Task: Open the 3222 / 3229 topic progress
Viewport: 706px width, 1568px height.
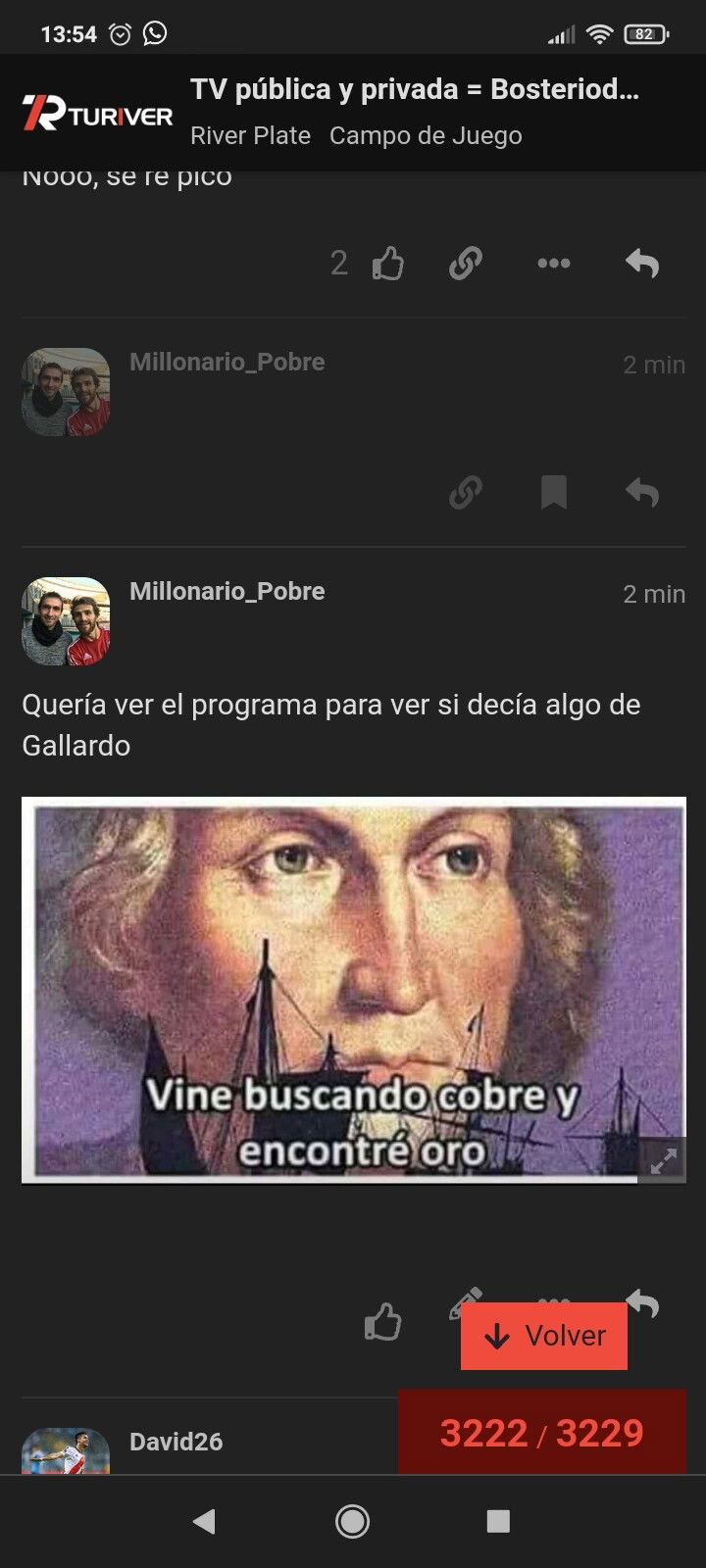Action: [542, 1433]
